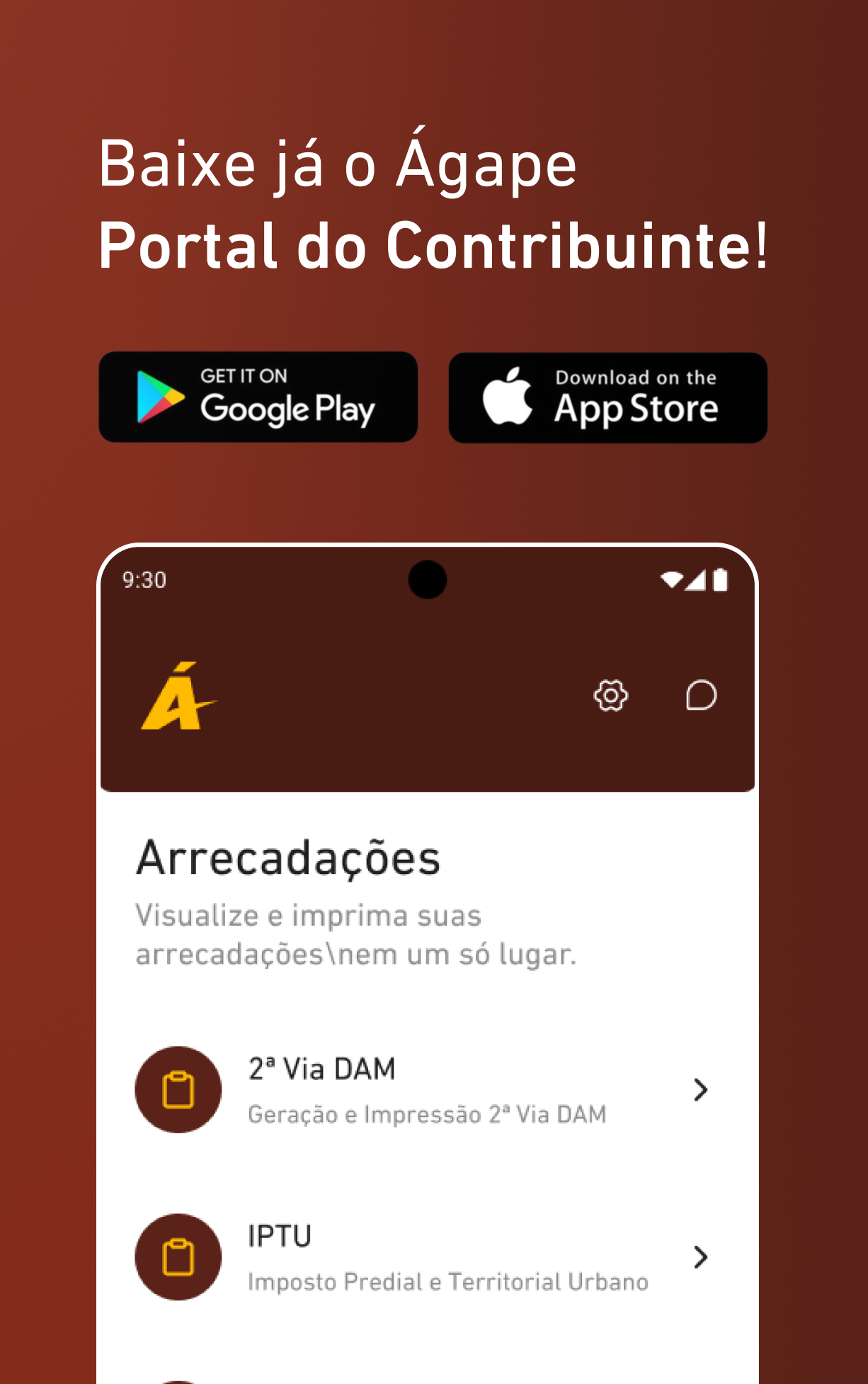The width and height of the screenshot is (868, 1384).
Task: Tap the Wi-Fi status icon
Action: point(670,580)
